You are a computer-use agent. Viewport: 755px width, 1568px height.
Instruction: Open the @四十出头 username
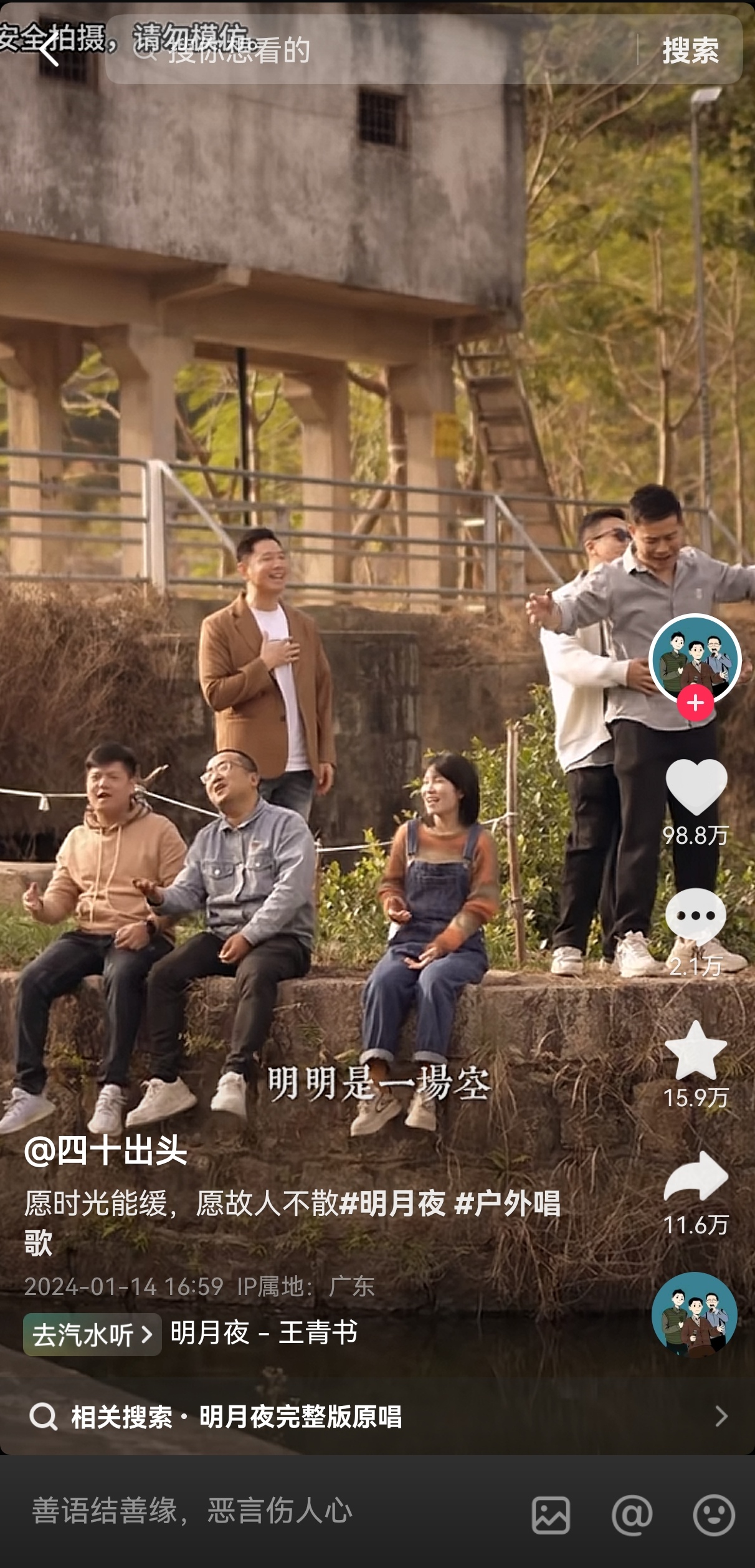point(106,1150)
